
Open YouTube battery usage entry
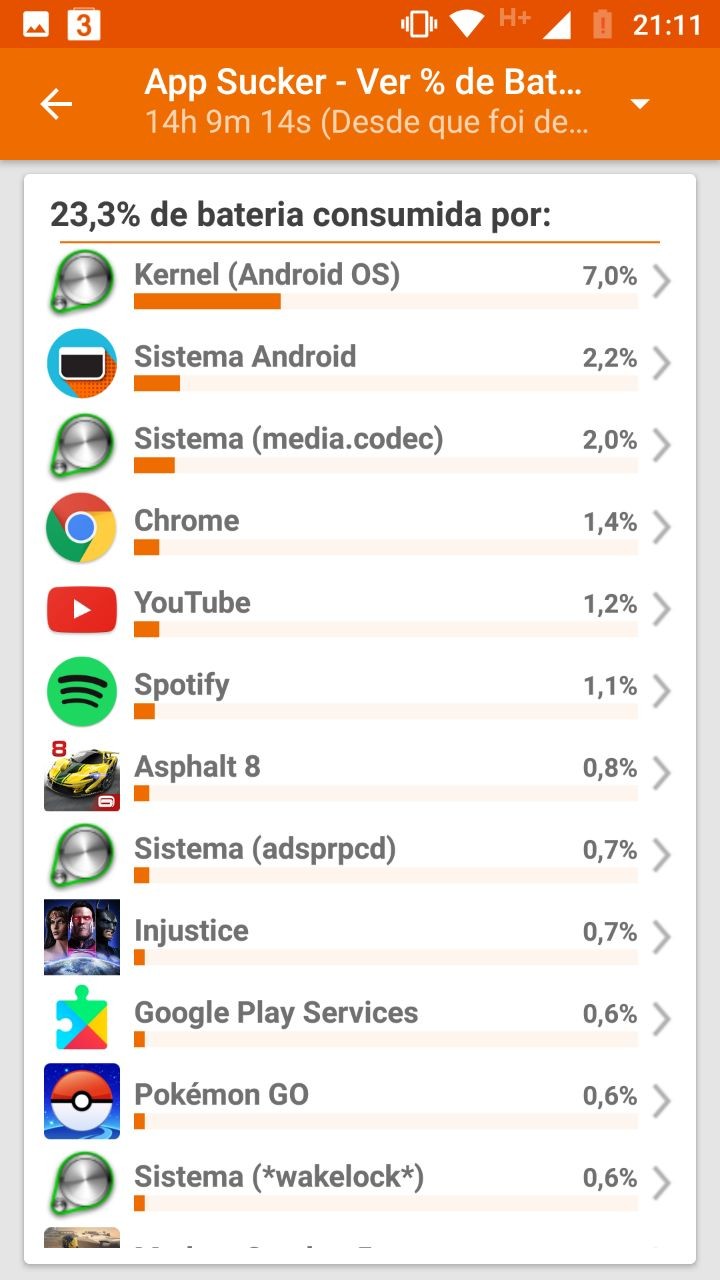(x=360, y=610)
